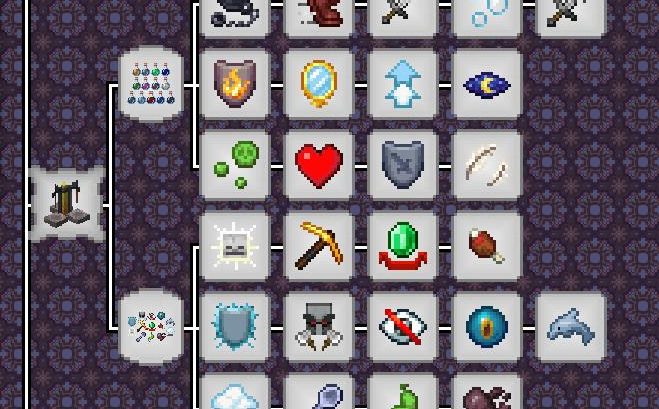The height and width of the screenshot is (409, 659).
Task: Open the yellow eyeball tile
Action: (486, 326)
